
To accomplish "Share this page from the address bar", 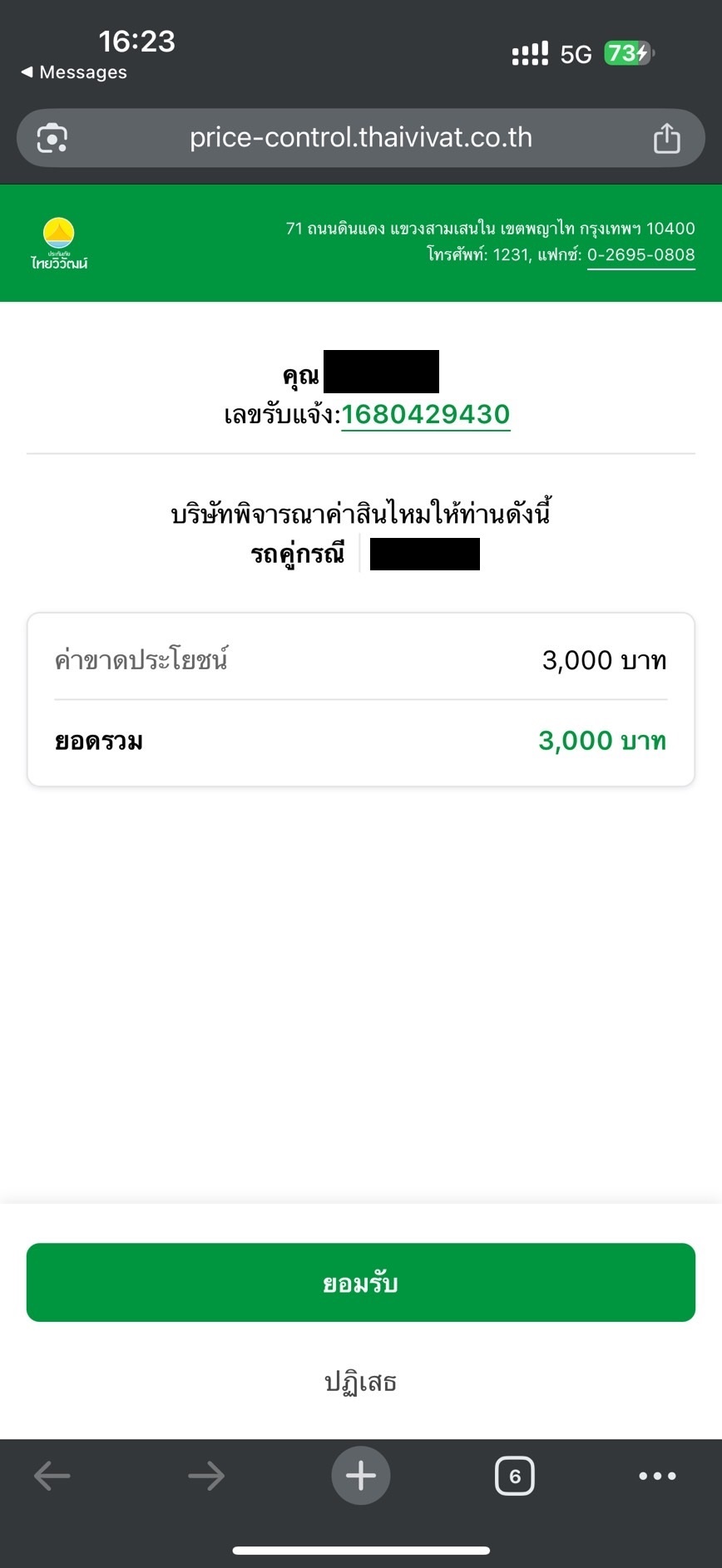I will (666, 138).
